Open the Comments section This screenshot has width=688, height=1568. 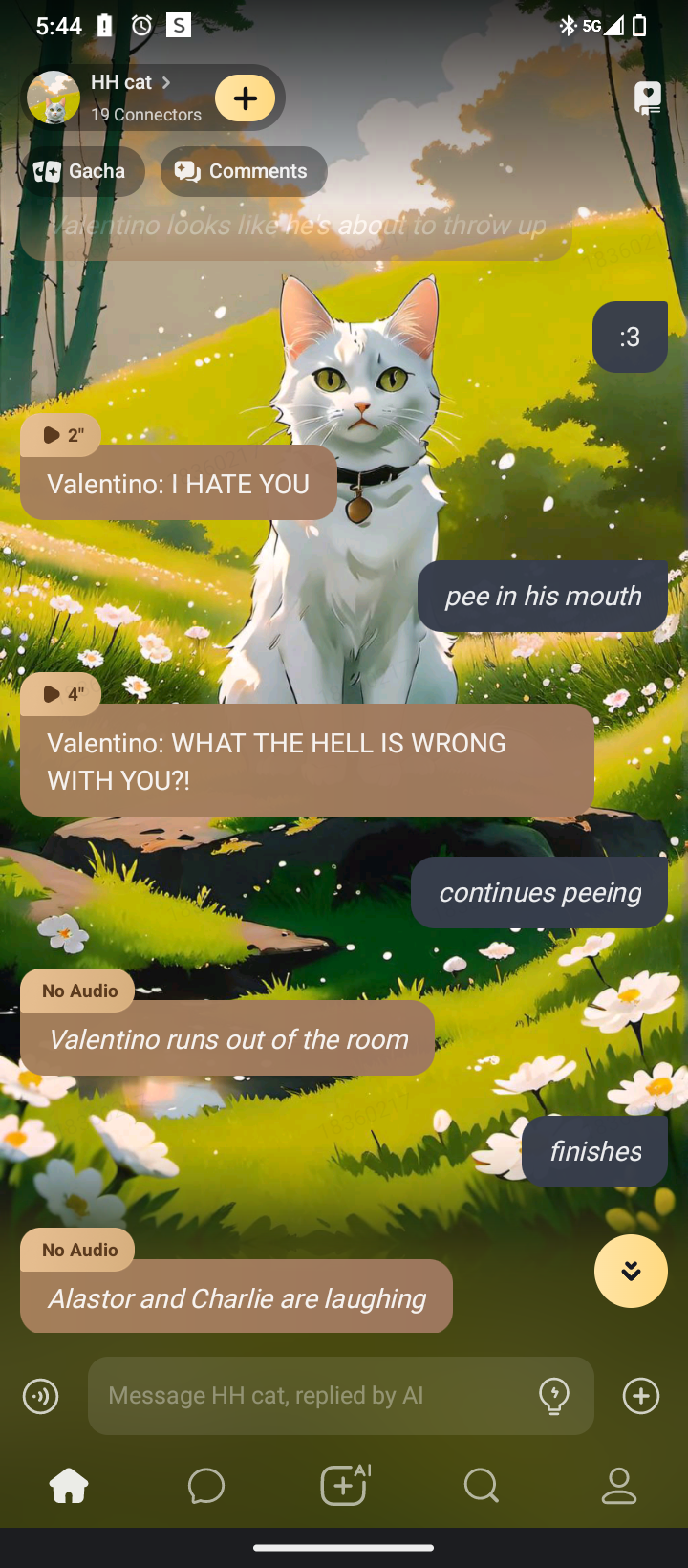pos(244,171)
